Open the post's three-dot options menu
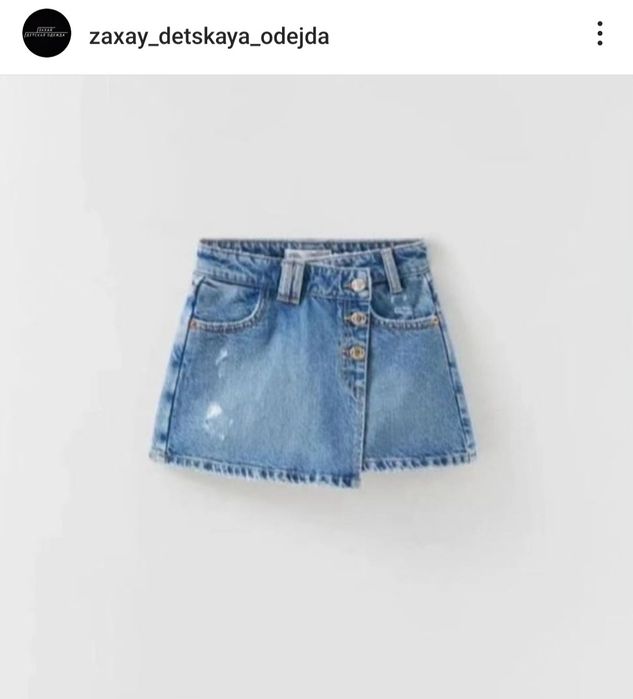633x699 pixels. pos(599,34)
